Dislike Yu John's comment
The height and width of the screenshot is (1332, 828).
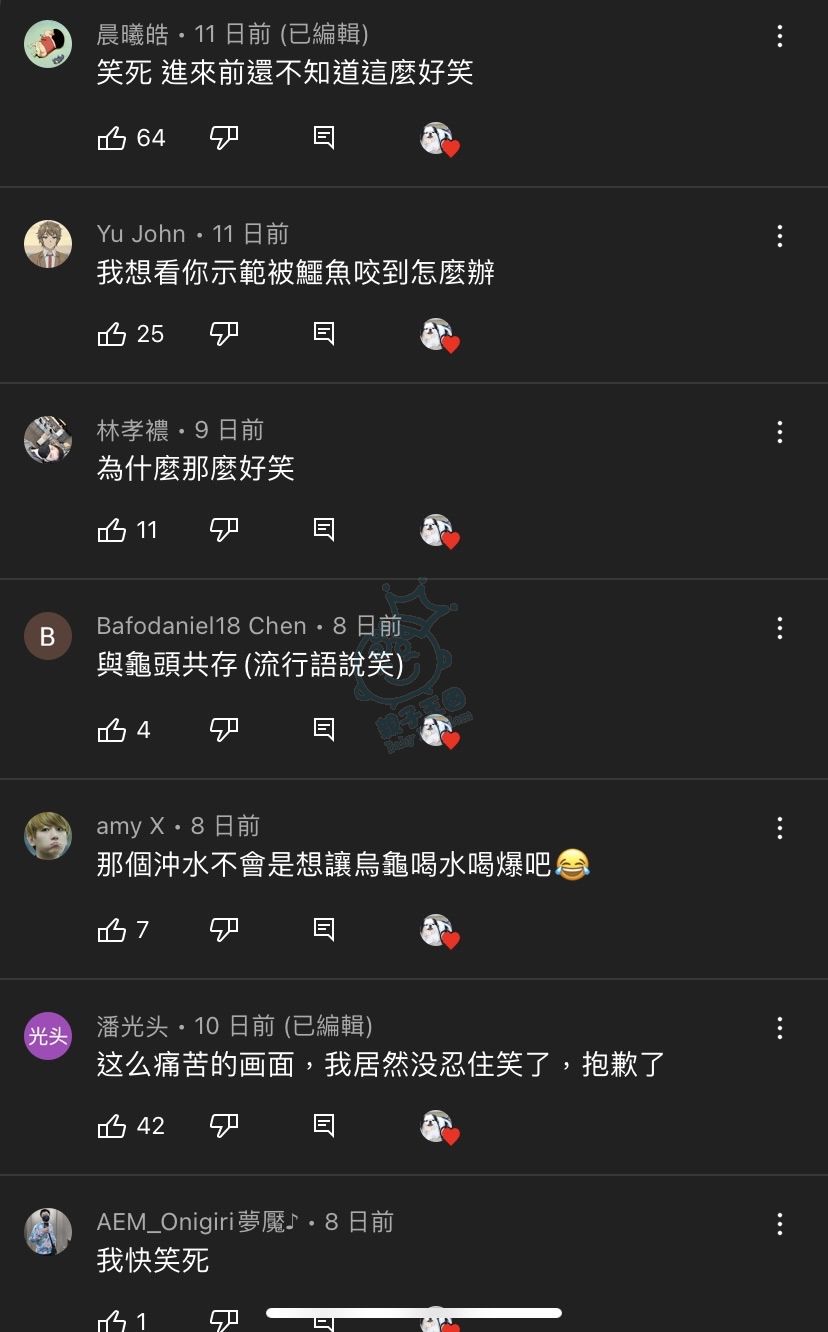(x=224, y=333)
